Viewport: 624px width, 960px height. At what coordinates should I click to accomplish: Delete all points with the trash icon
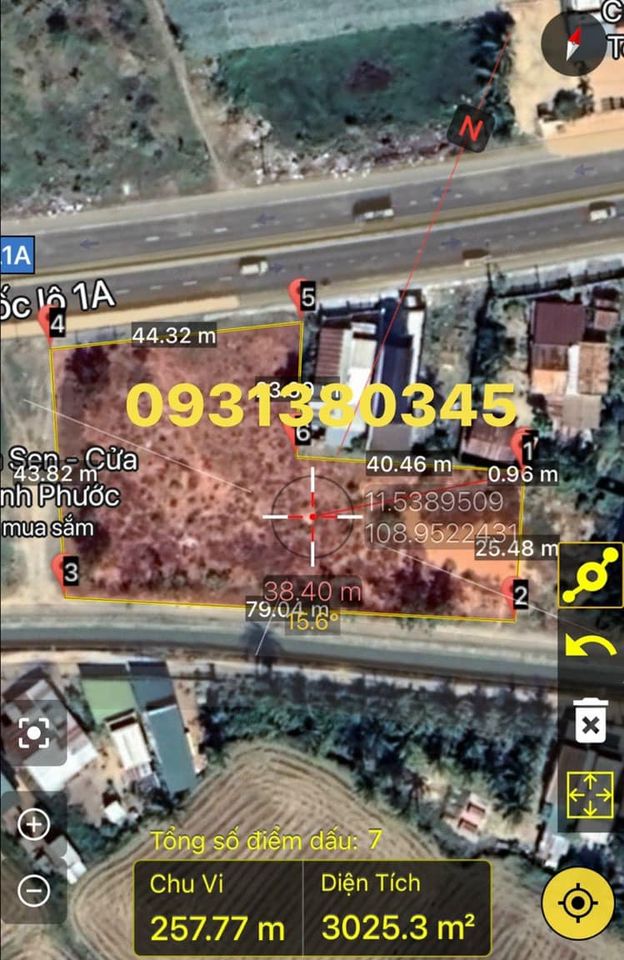(x=590, y=722)
